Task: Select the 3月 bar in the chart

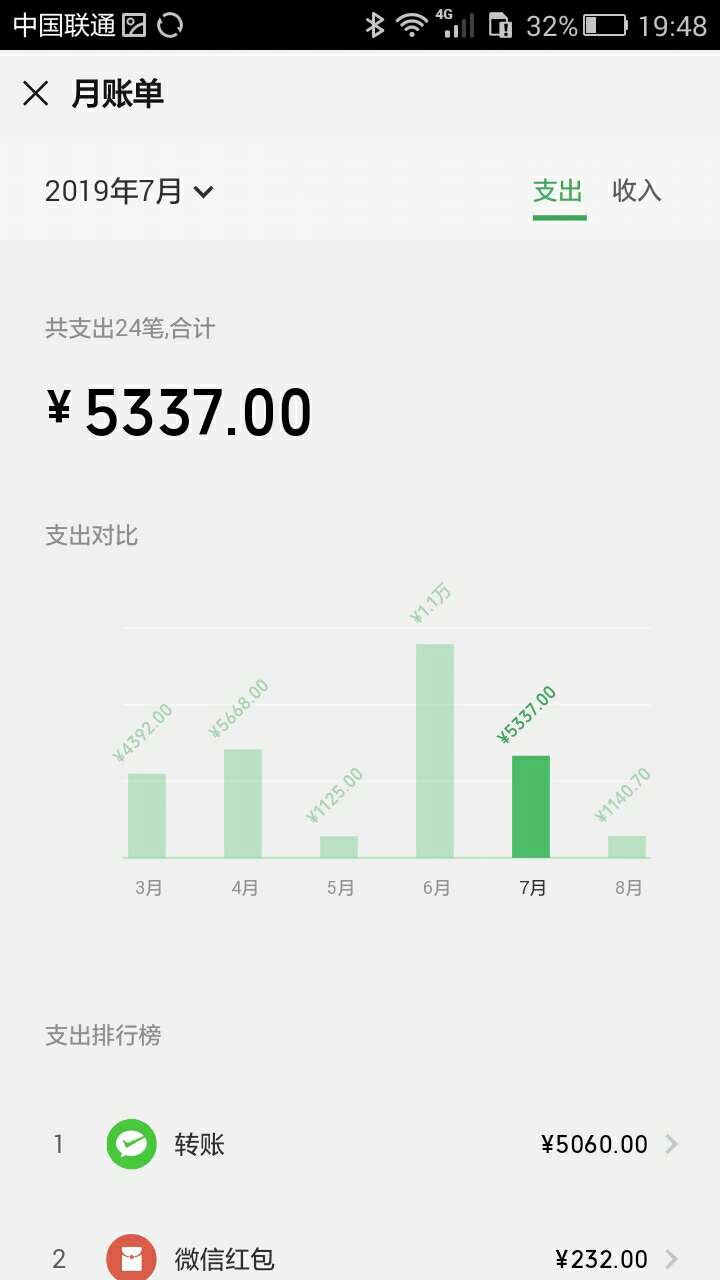Action: 147,815
